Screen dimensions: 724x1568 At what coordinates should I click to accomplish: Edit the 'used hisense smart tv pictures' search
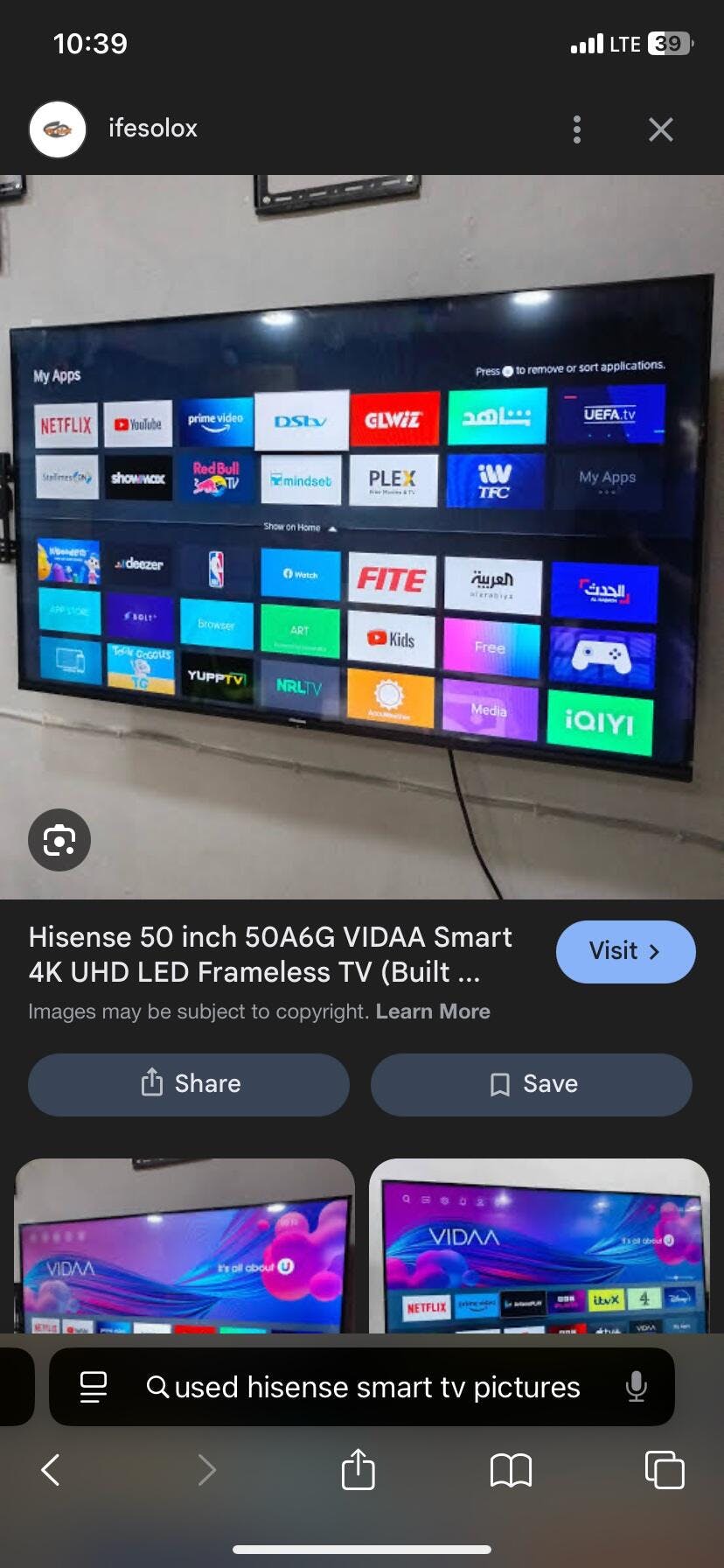[x=377, y=1387]
